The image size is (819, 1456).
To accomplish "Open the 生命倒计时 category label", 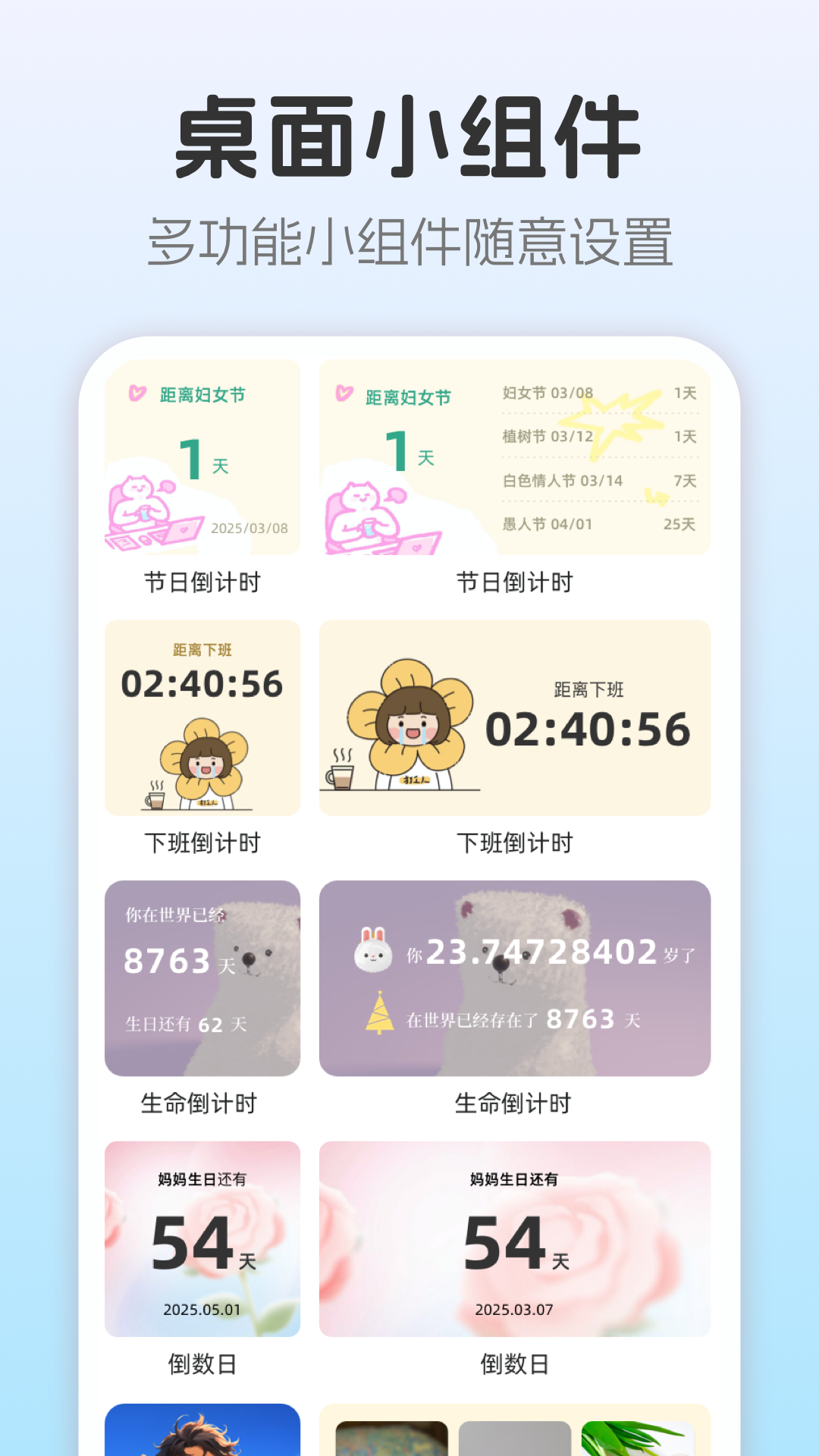I will pyautogui.click(x=201, y=1105).
